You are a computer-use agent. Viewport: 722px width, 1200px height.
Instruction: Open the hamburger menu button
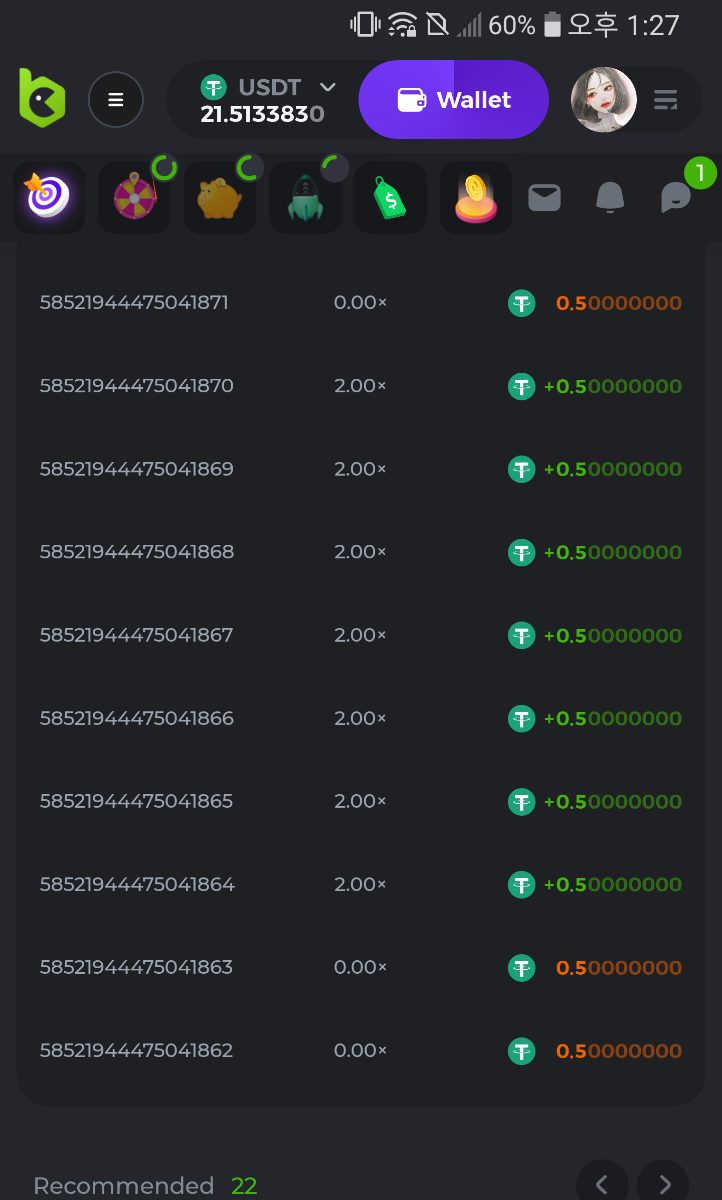point(116,100)
